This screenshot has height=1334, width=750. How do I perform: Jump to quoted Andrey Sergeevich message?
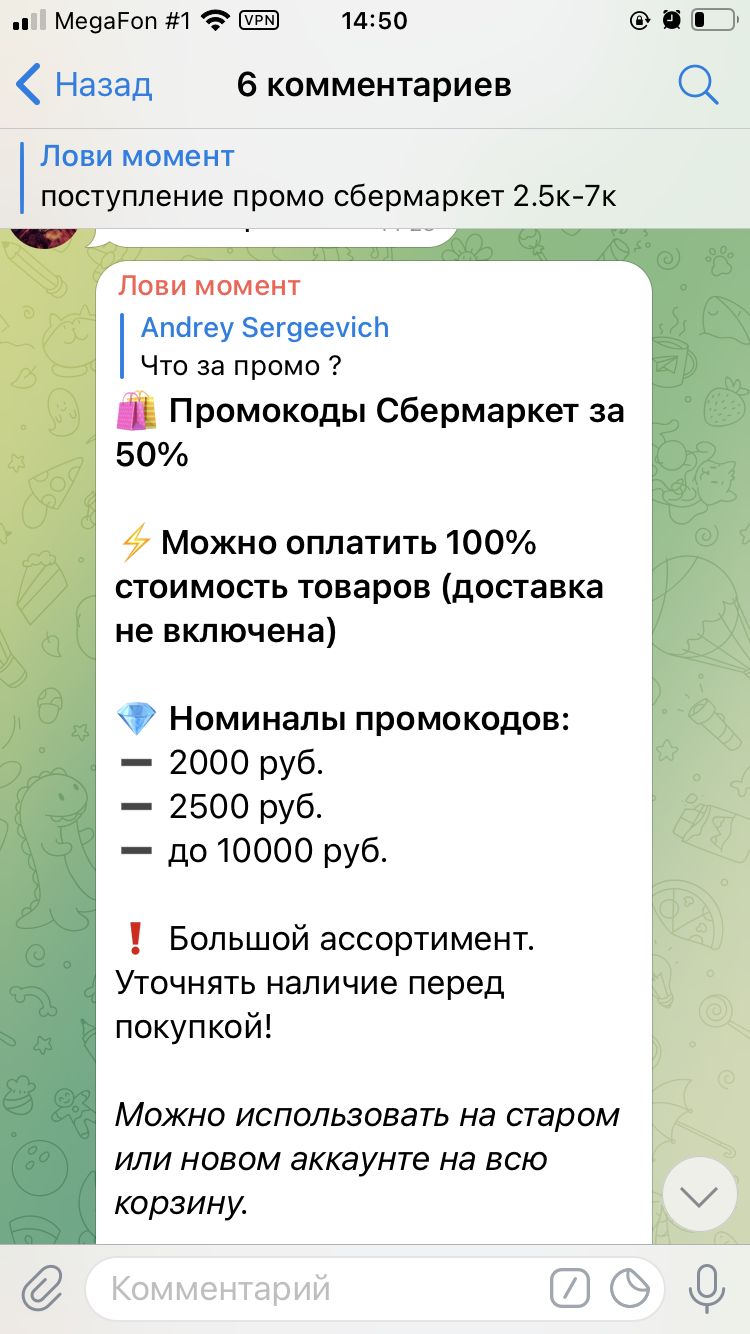click(265, 346)
